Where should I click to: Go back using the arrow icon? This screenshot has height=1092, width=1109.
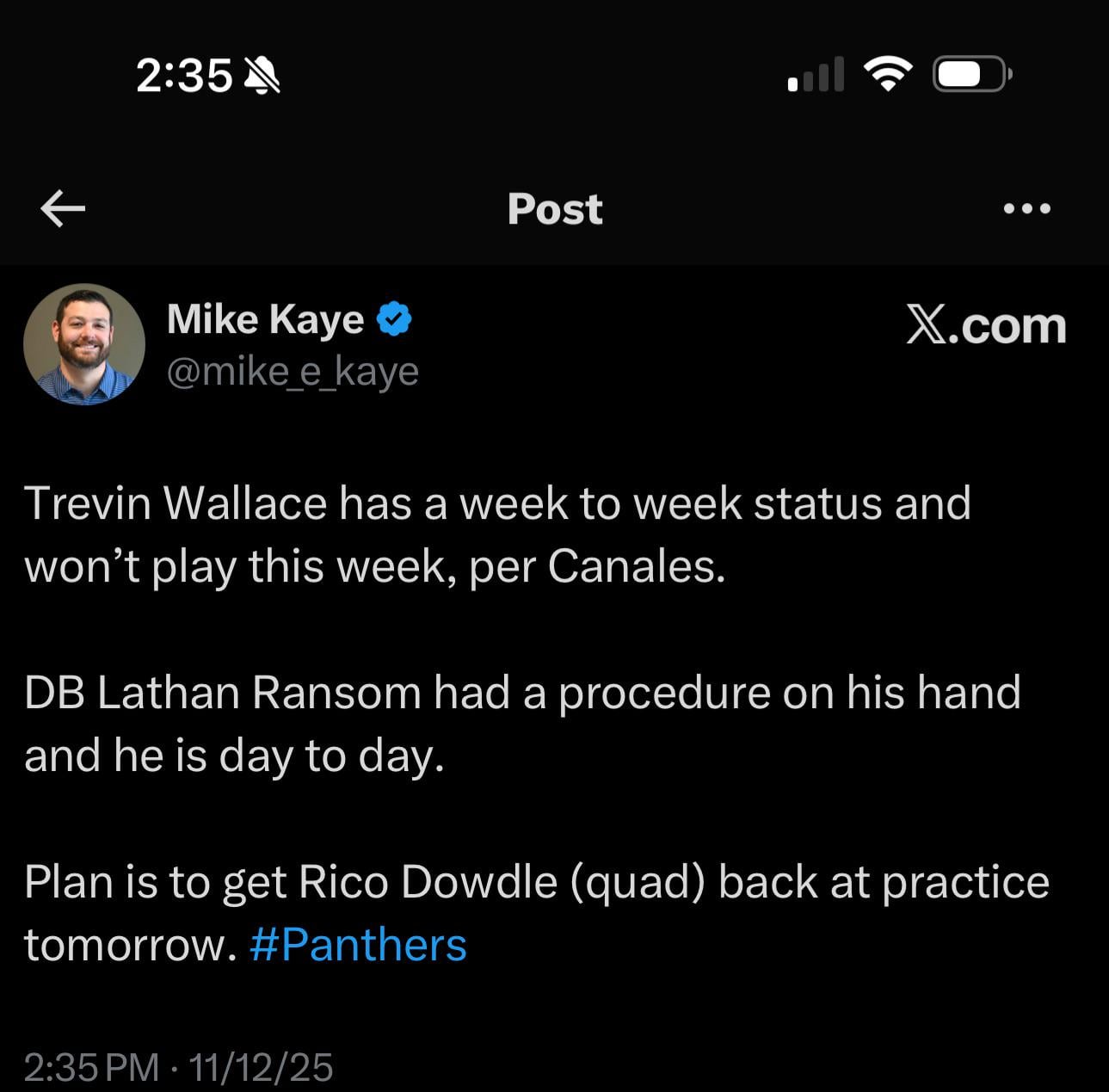point(63,208)
